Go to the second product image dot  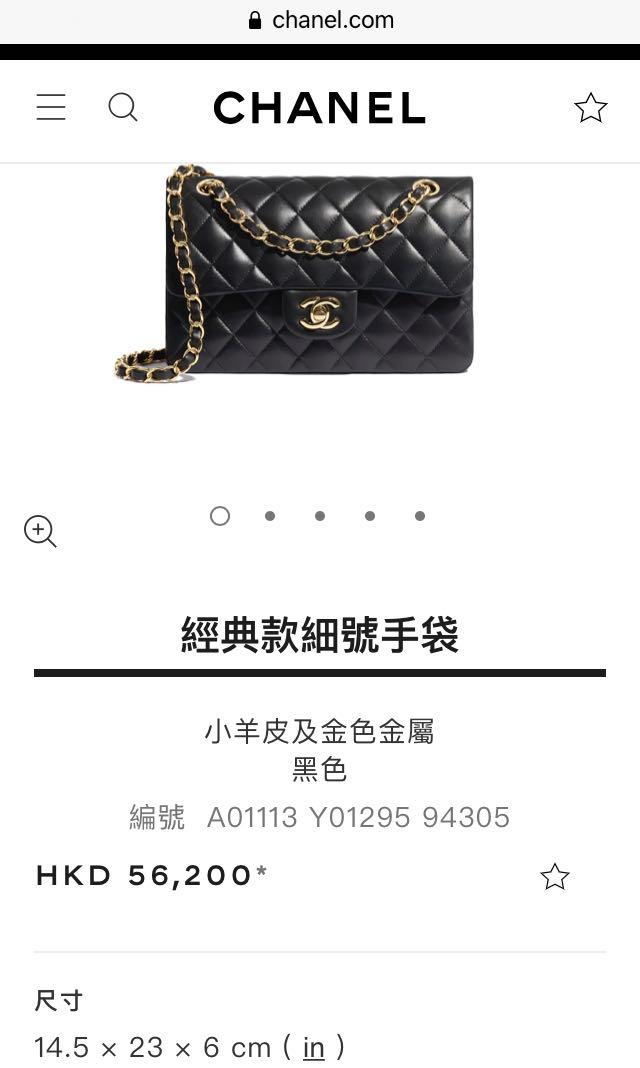coord(270,516)
